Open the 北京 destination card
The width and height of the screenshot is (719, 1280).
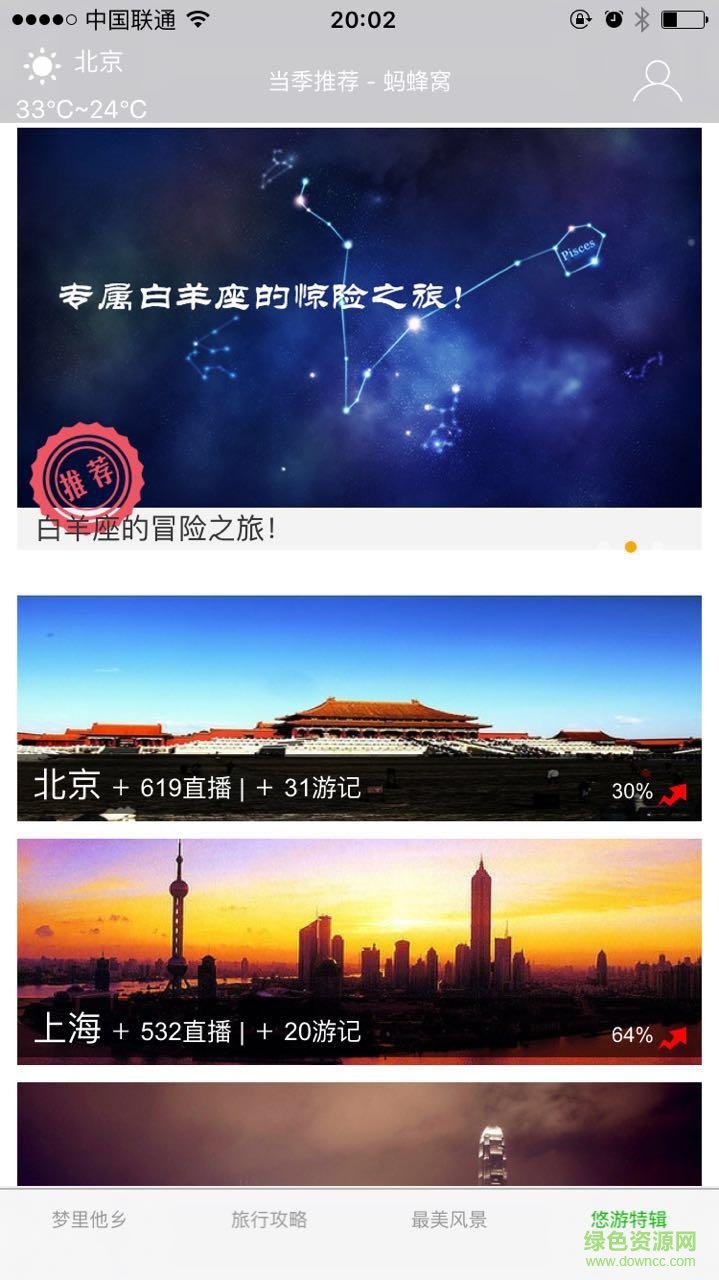pyautogui.click(x=359, y=708)
